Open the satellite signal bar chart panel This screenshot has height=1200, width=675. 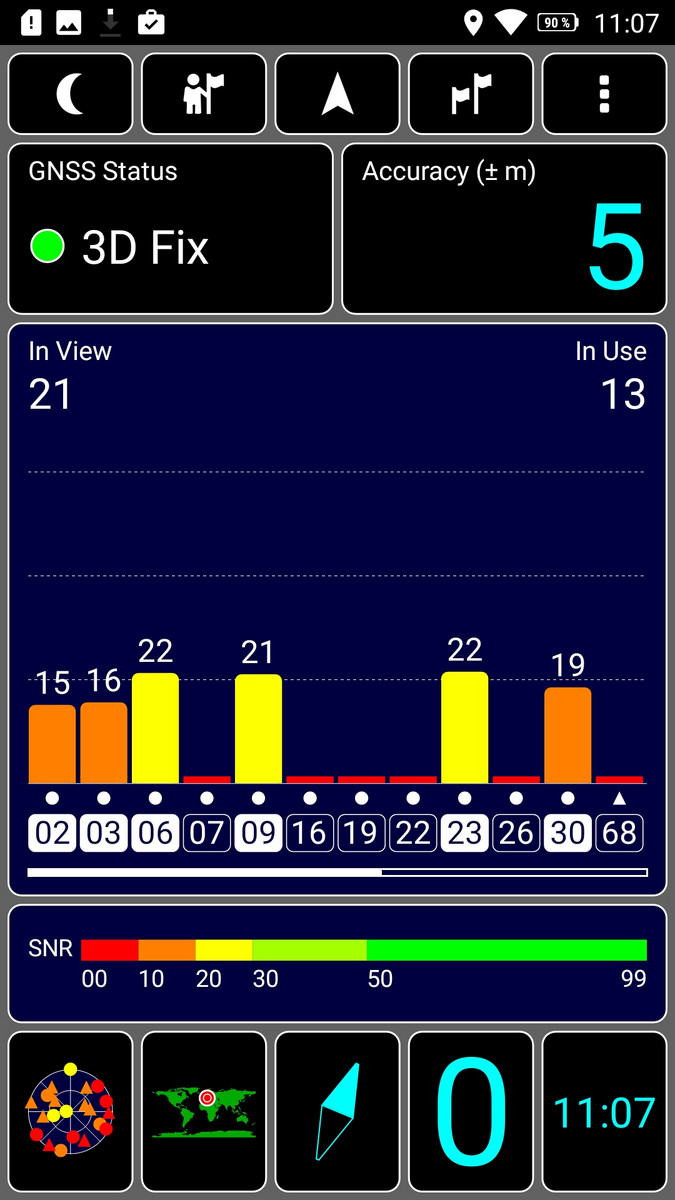pos(337,609)
